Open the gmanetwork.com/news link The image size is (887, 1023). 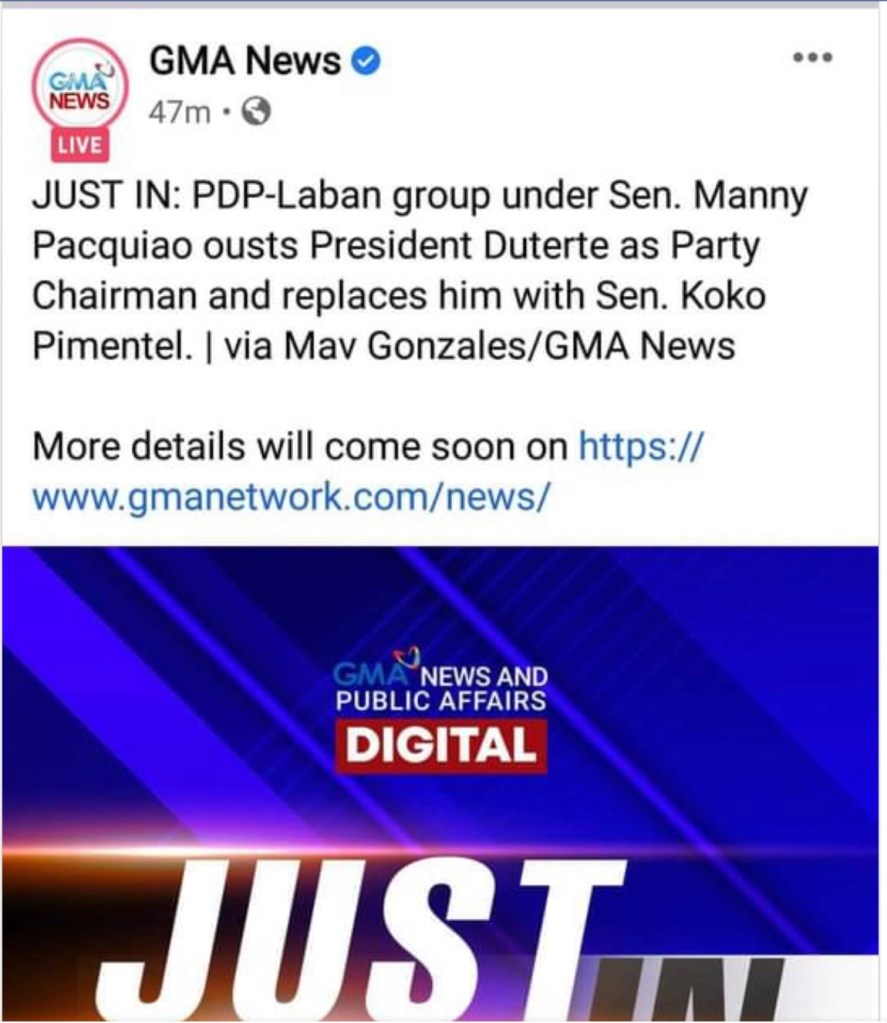291,496
